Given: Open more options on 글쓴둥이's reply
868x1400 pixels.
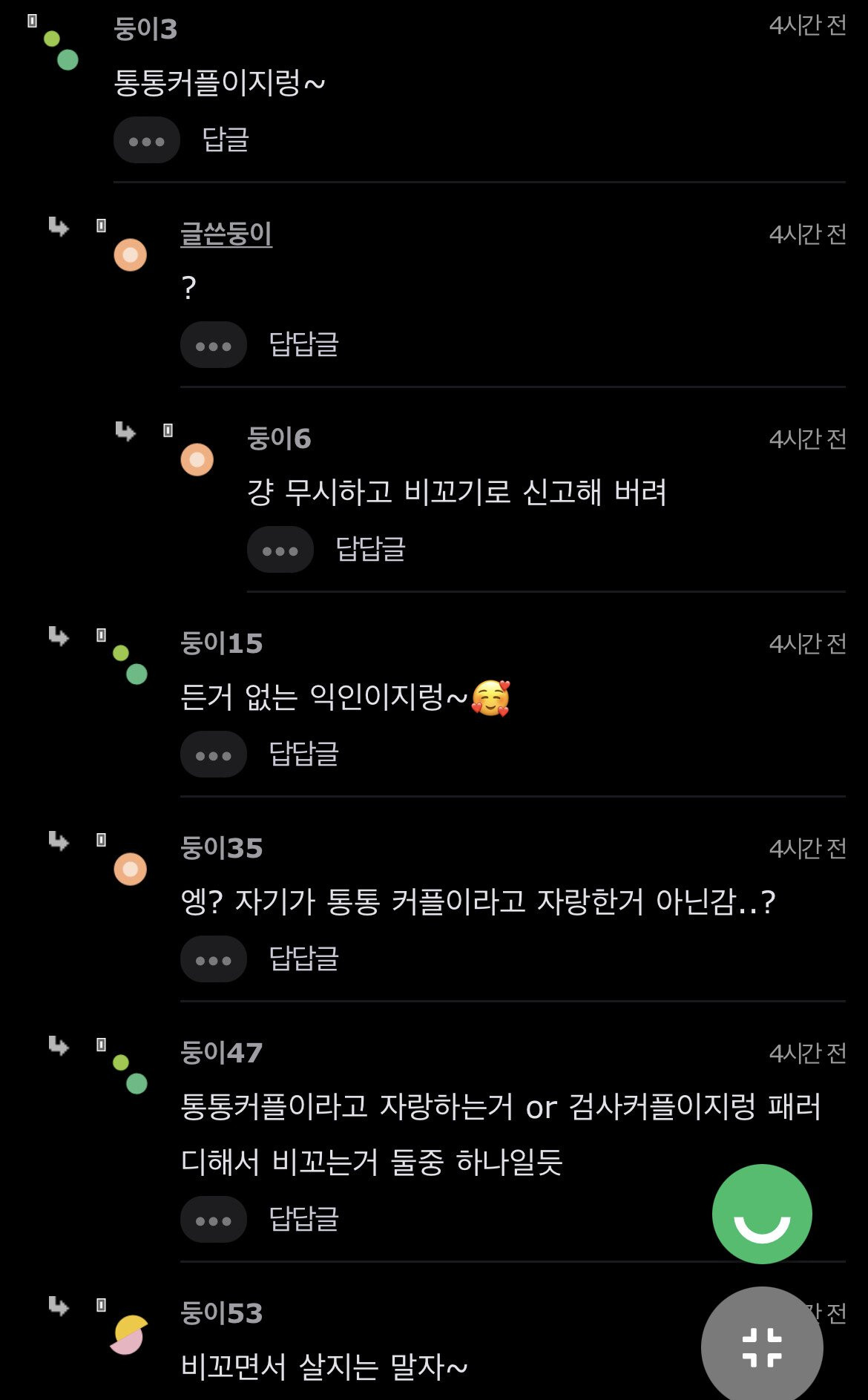Looking at the screenshot, I should (213, 345).
